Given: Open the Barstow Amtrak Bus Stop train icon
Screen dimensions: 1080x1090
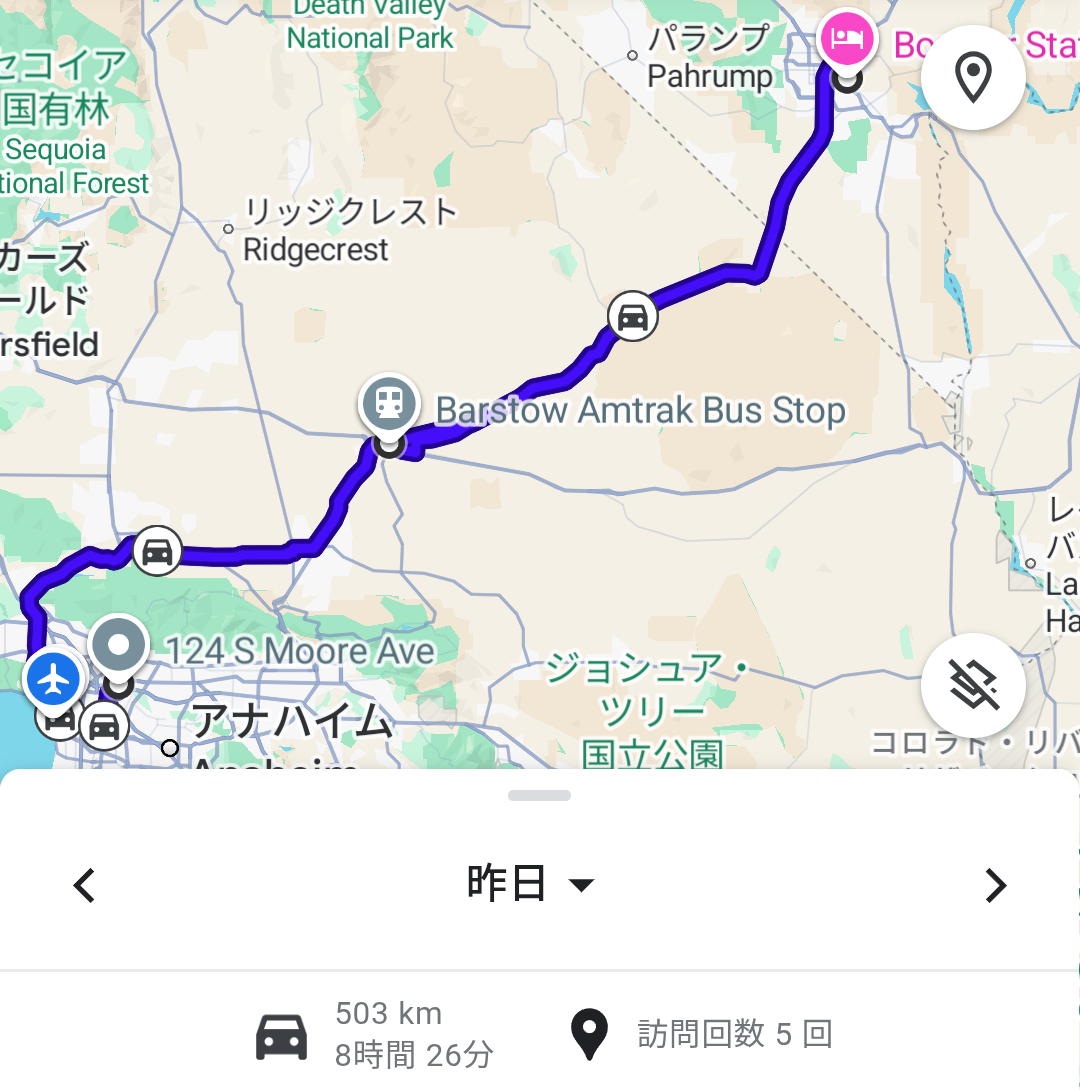Looking at the screenshot, I should tap(390, 404).
